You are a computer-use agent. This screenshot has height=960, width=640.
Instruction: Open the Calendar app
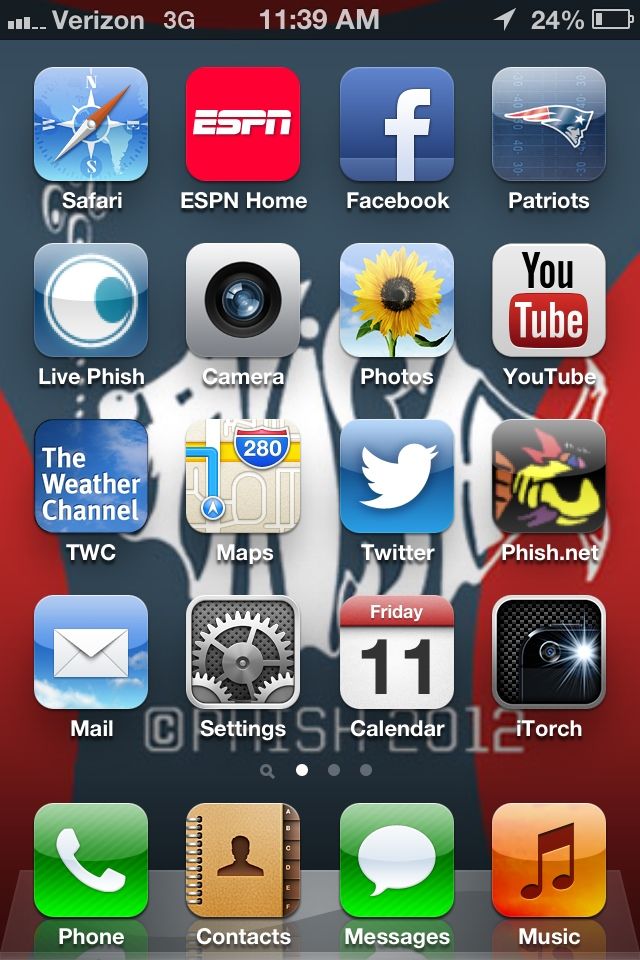point(397,652)
